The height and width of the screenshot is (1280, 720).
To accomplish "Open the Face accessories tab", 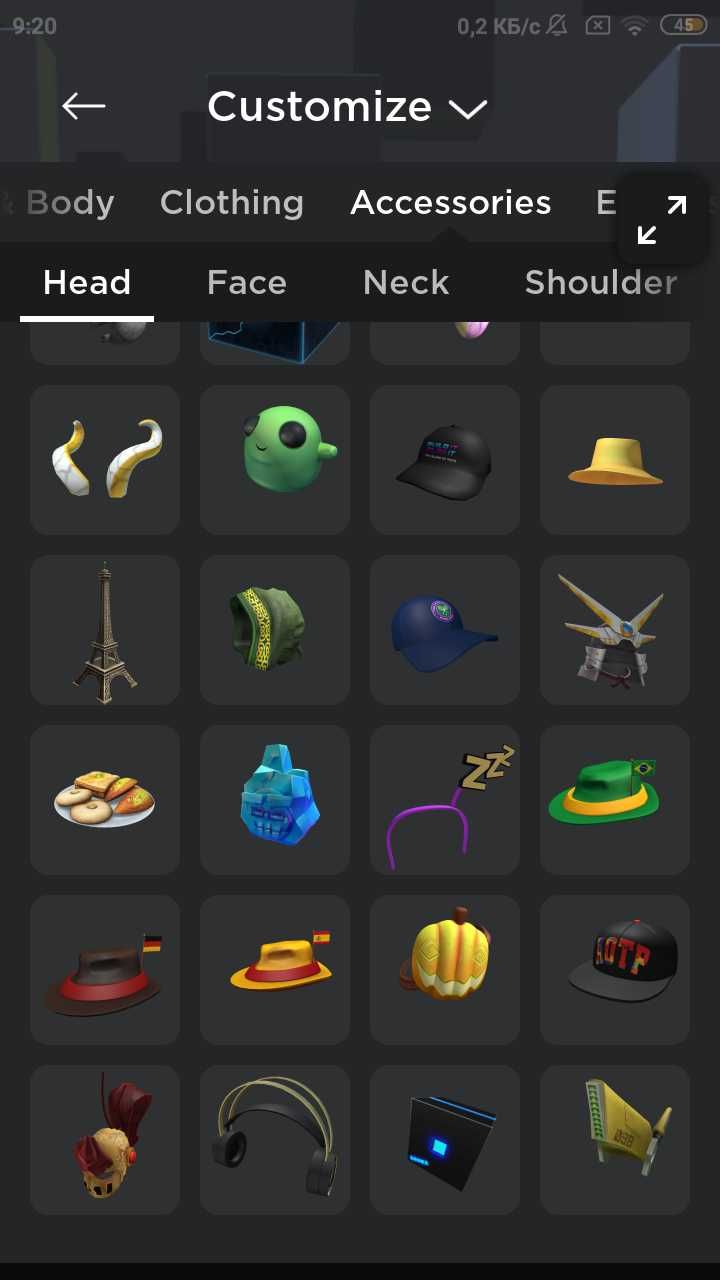I will coord(246,283).
